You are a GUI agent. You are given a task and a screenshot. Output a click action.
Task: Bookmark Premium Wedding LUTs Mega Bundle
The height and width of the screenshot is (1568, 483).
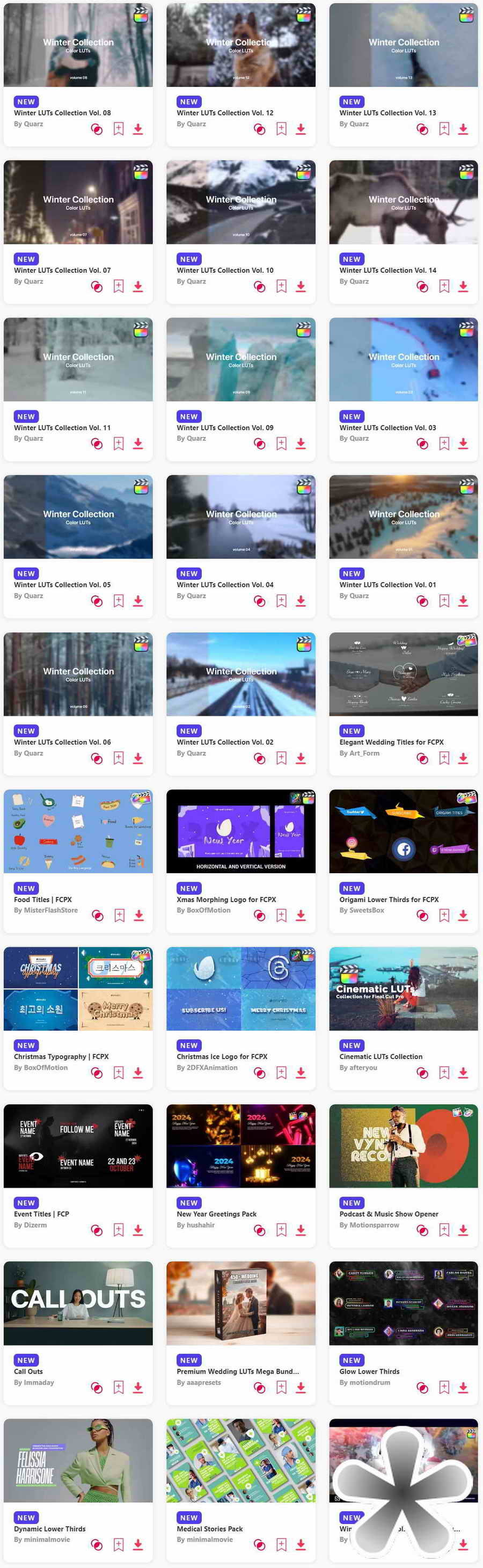click(281, 1387)
